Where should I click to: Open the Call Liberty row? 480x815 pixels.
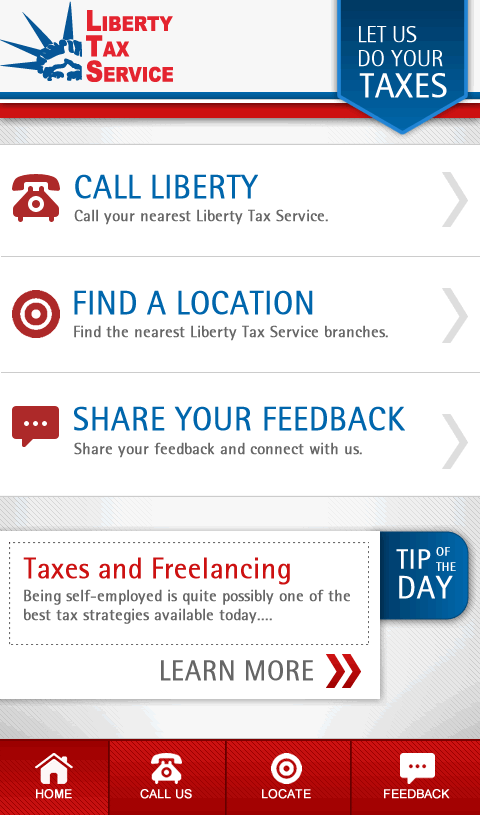coord(240,200)
